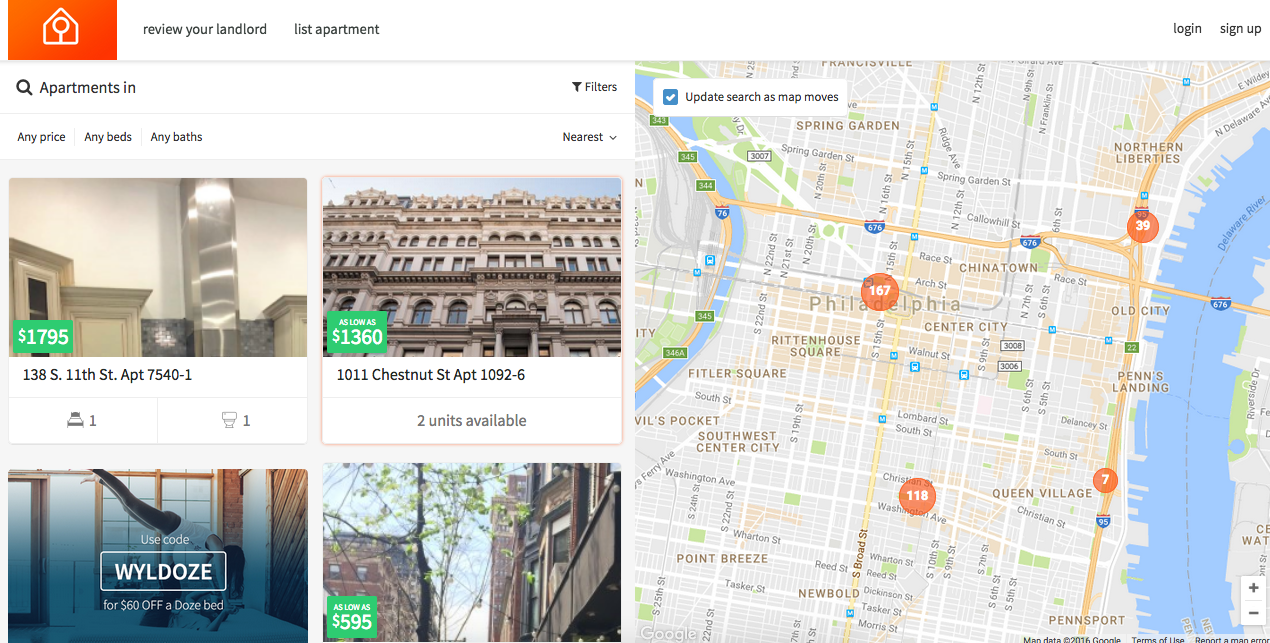Open the WYLDOZE Doze bed promo card
Viewport: 1270px width, 643px height.
click(158, 556)
